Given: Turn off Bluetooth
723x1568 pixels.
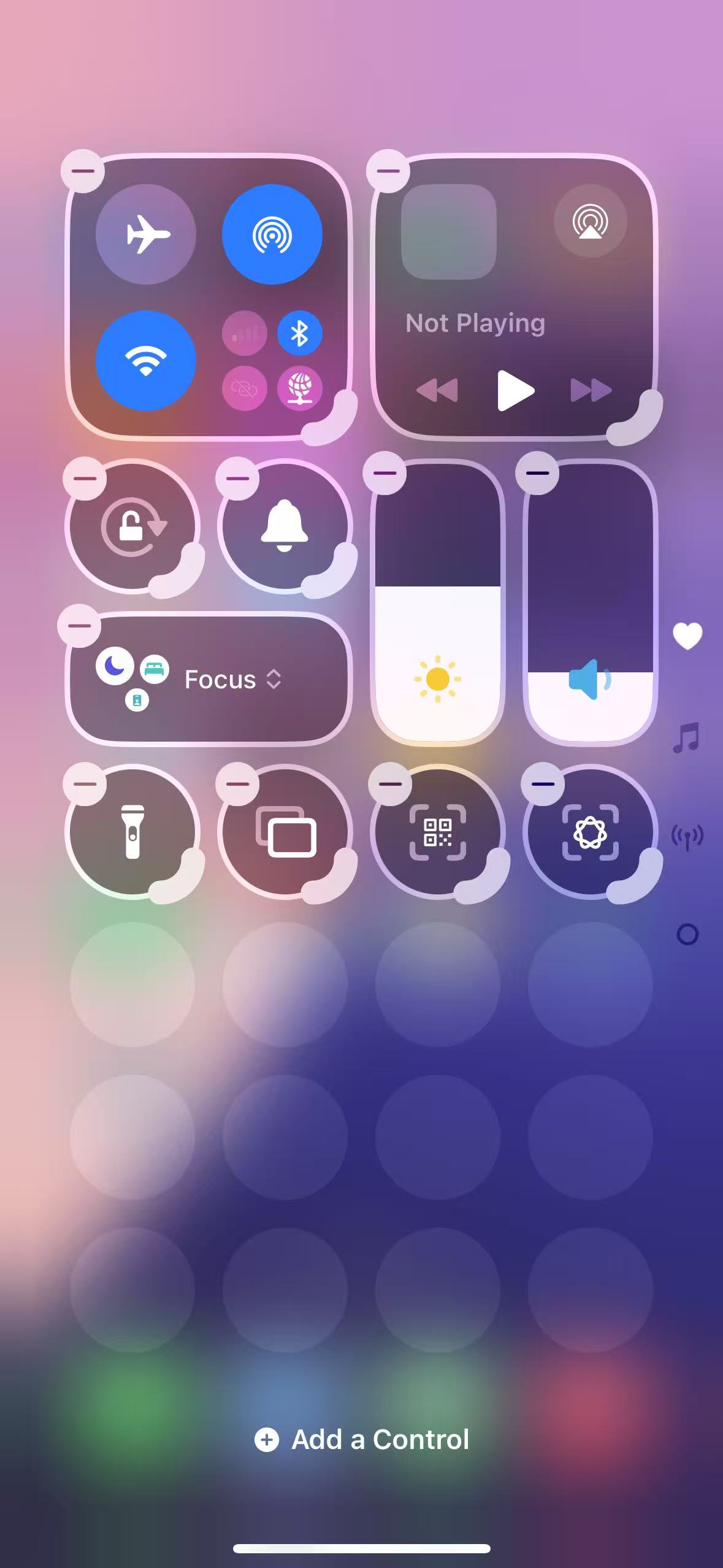Looking at the screenshot, I should (x=299, y=334).
